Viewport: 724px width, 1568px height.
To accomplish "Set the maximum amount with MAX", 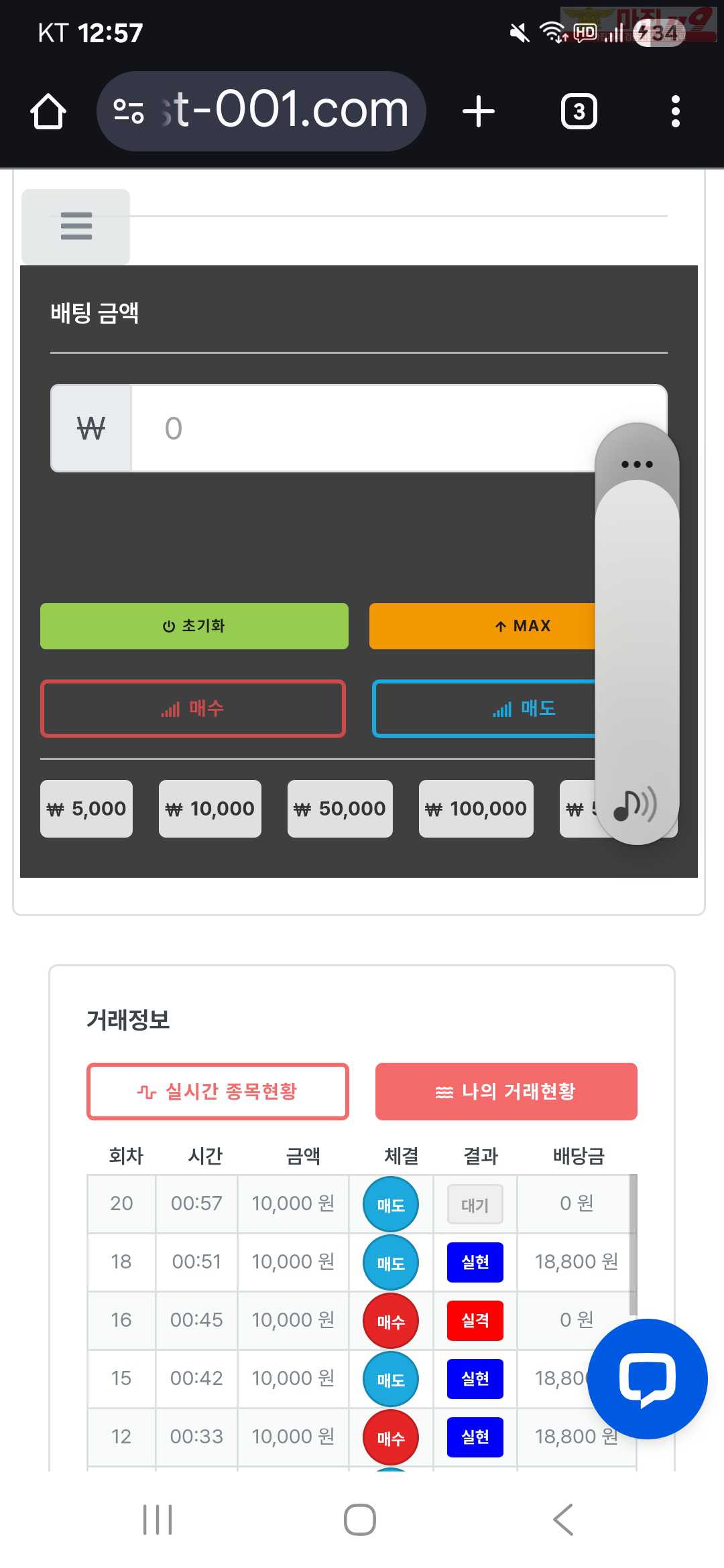I will [482, 626].
